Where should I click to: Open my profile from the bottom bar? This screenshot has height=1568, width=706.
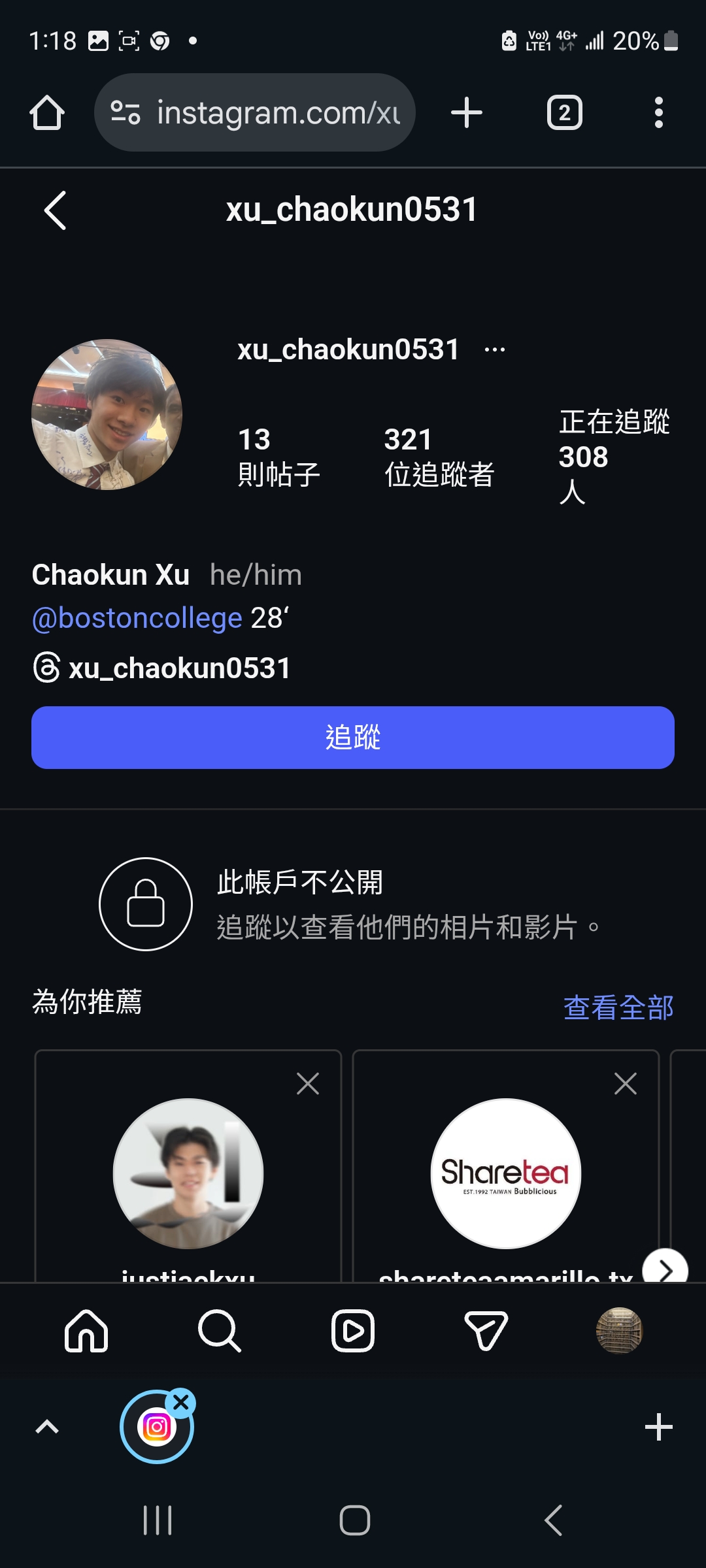pyautogui.click(x=619, y=1331)
